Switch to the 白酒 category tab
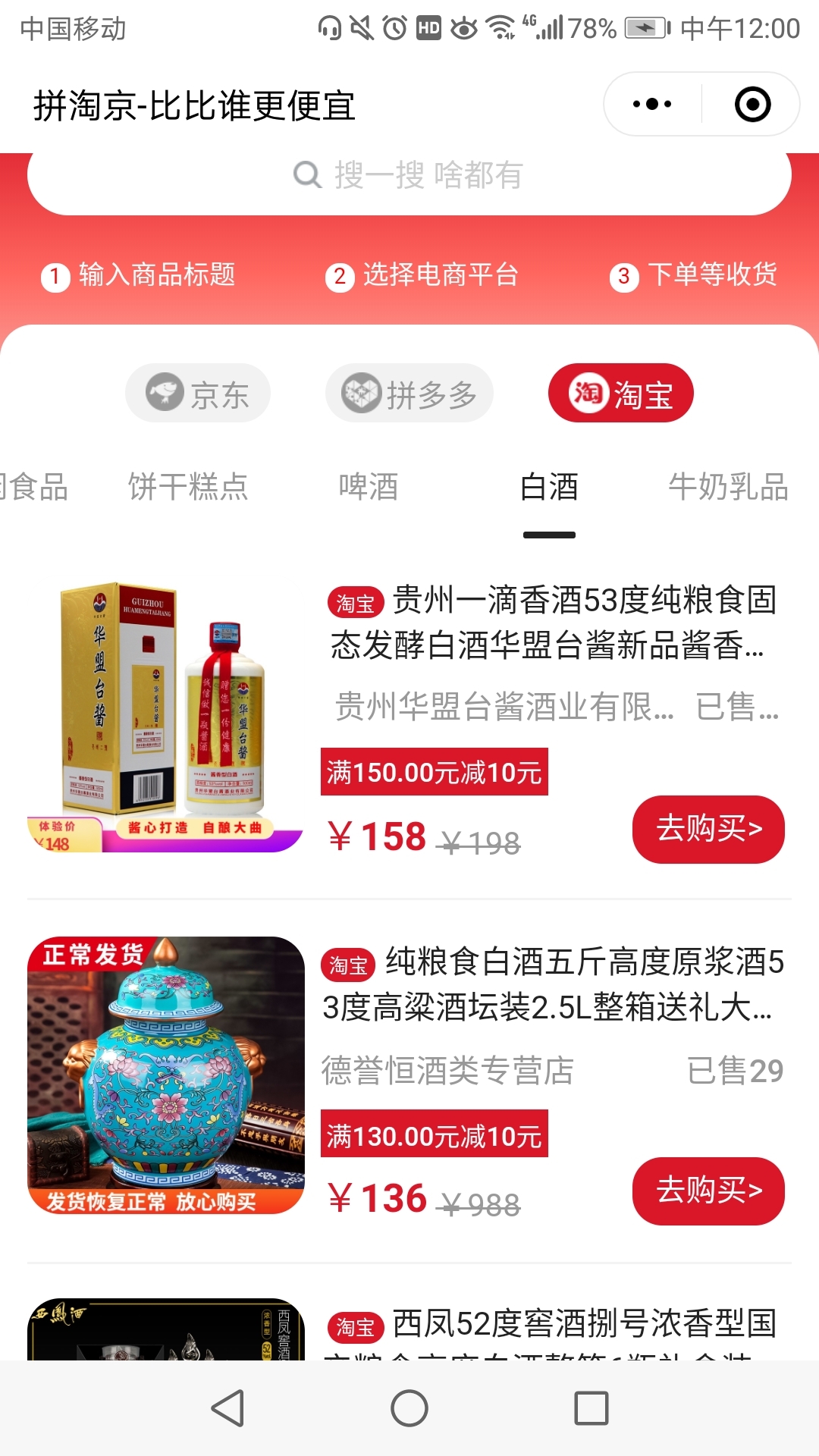 [x=549, y=486]
